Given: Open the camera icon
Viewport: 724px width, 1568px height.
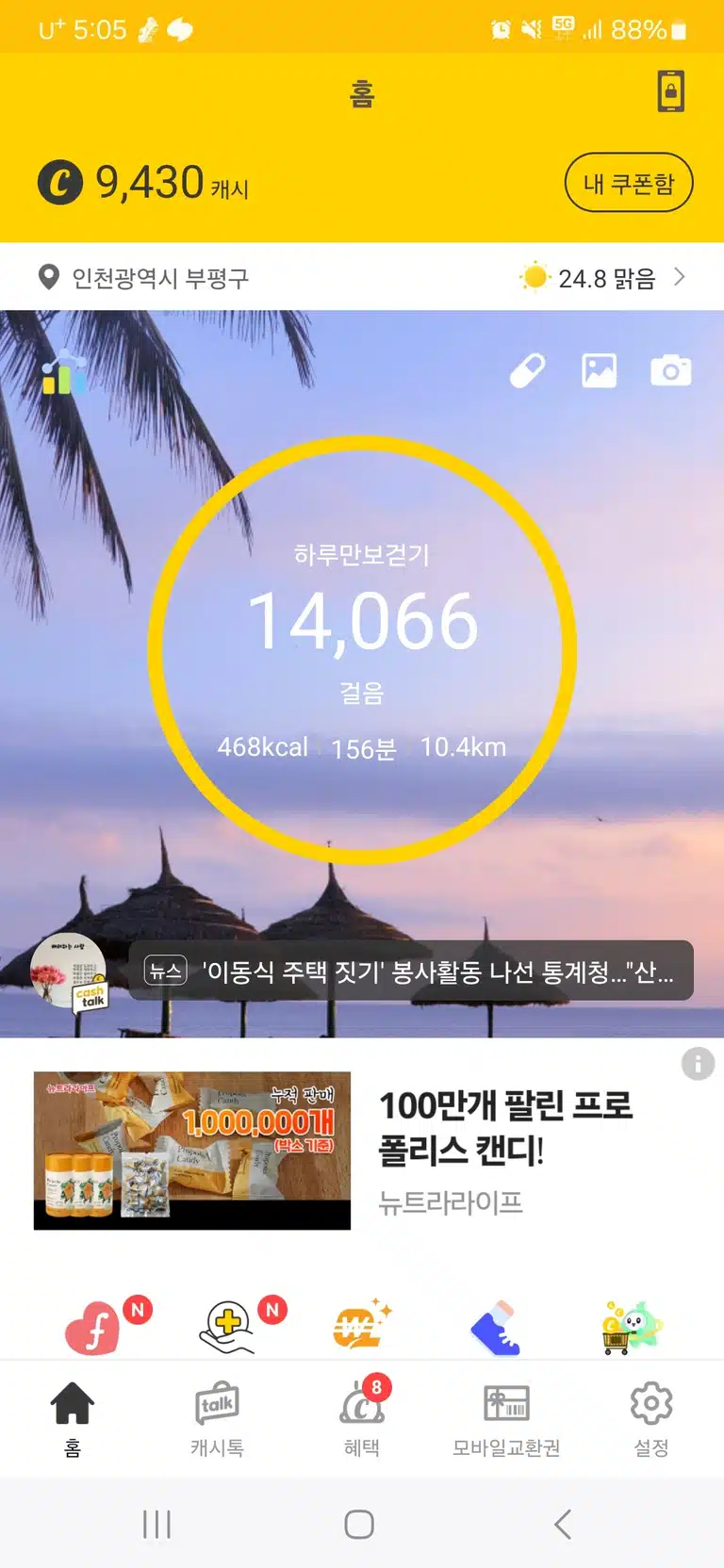Looking at the screenshot, I should point(670,370).
